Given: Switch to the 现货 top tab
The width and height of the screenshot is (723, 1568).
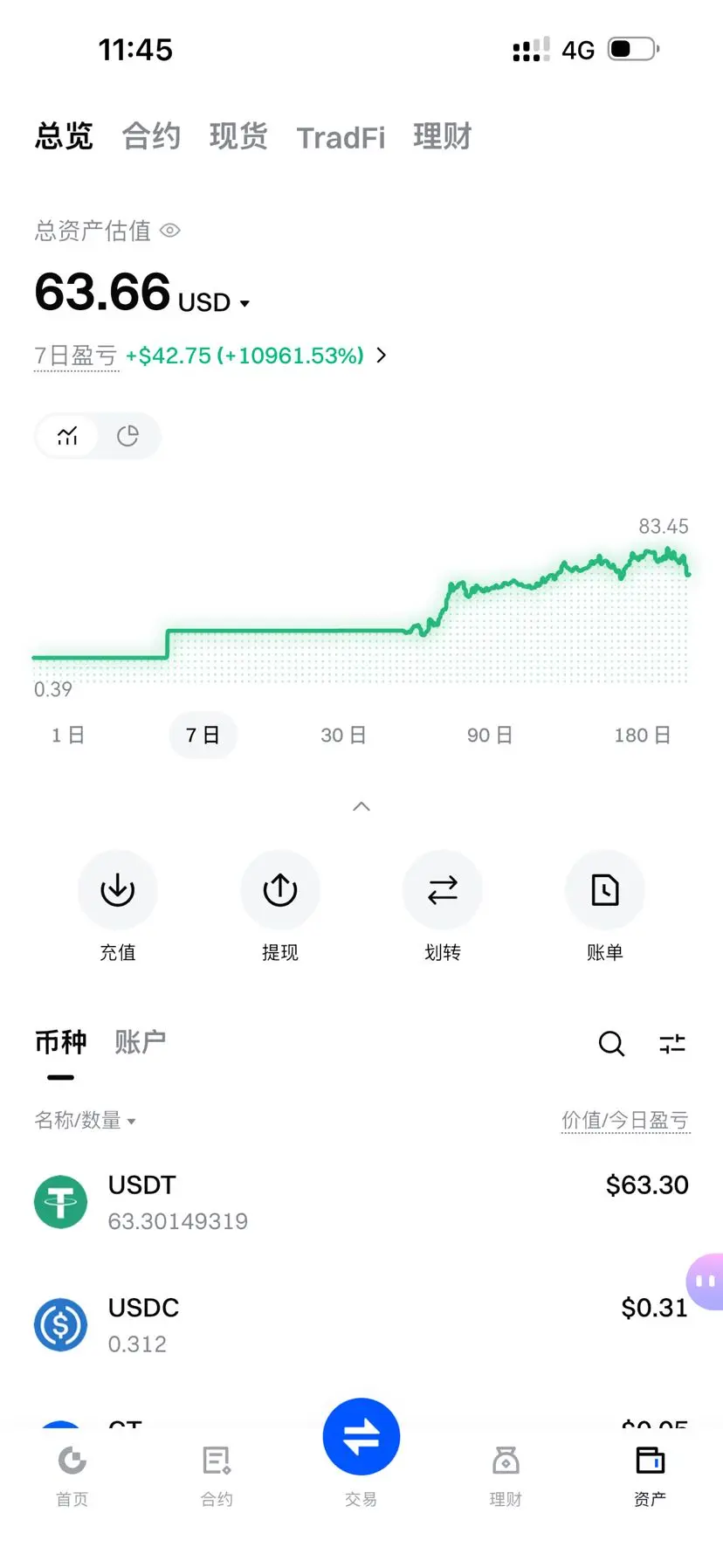Looking at the screenshot, I should click(238, 136).
